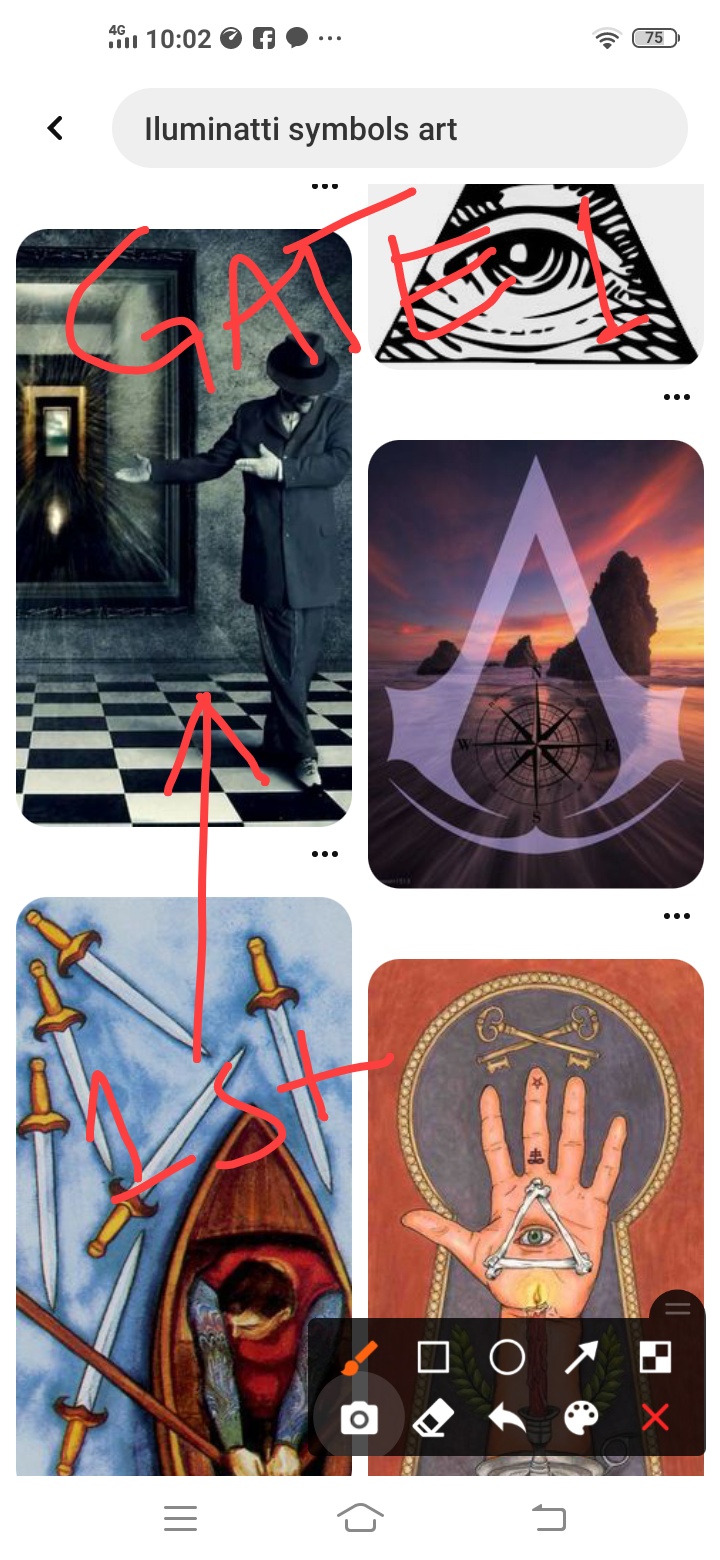
Task: Open the sunset compass logo pin
Action: 536,664
